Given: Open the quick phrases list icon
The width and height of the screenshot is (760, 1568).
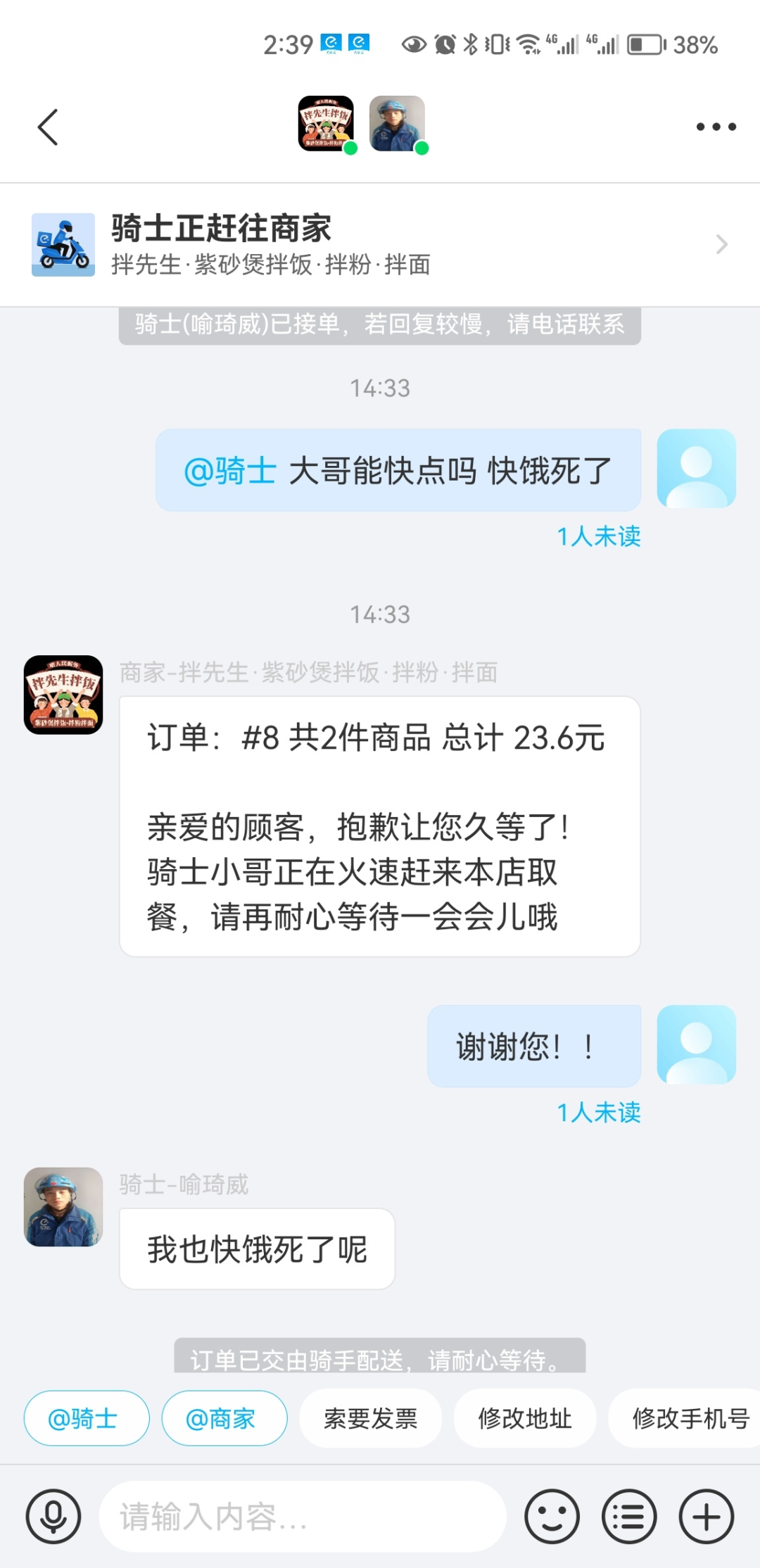Looking at the screenshot, I should coord(629,1517).
